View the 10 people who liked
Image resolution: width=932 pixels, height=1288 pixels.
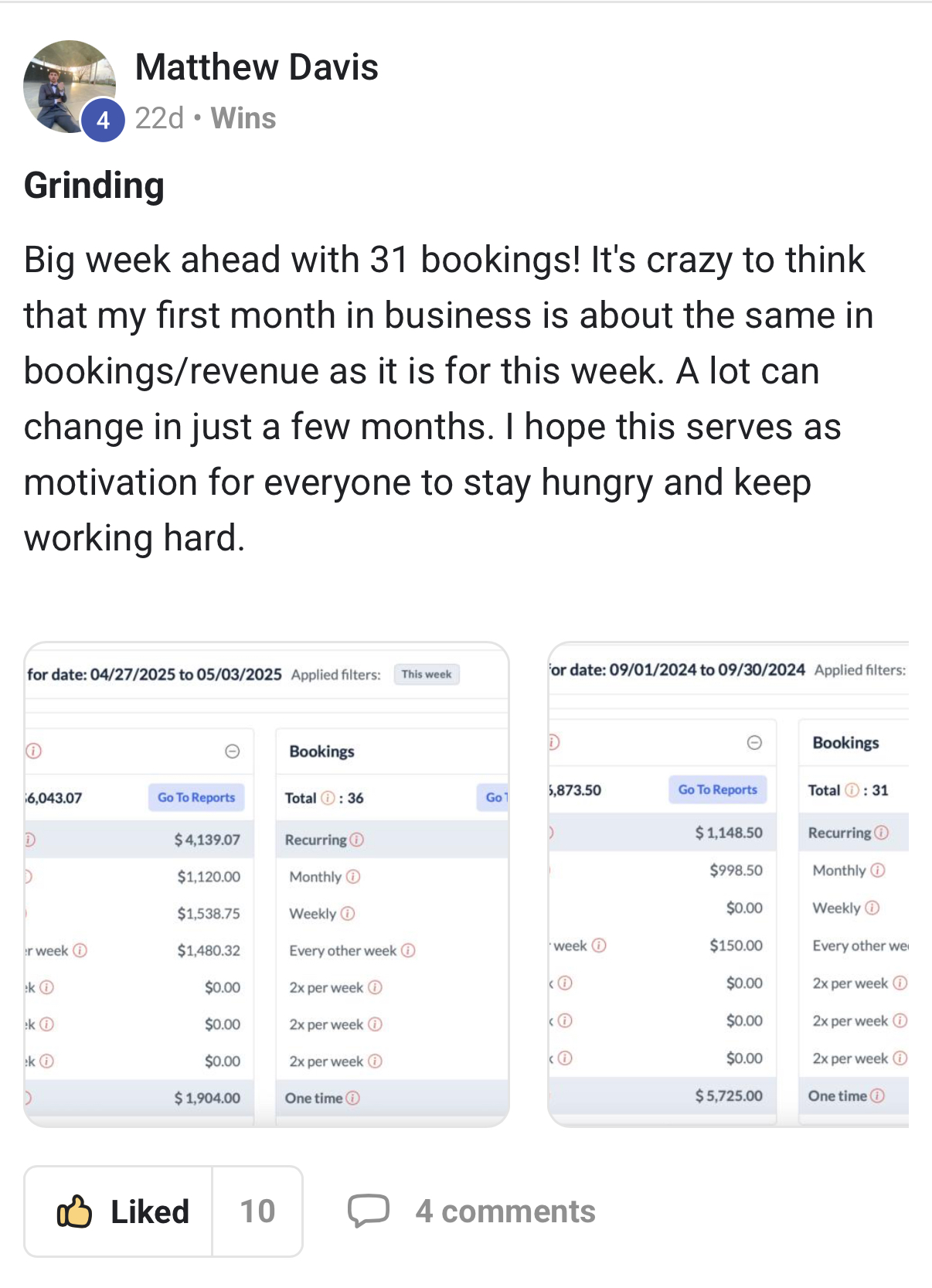[x=257, y=1211]
